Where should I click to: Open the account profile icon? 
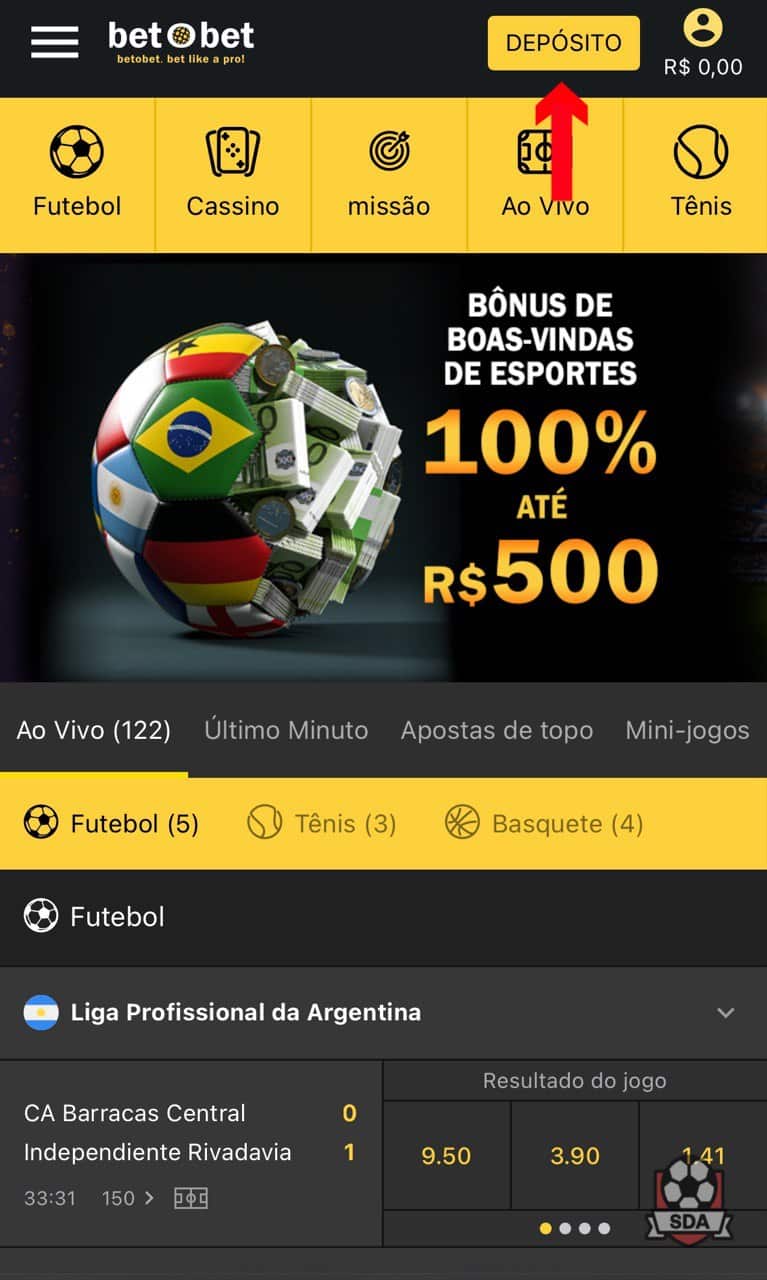tap(703, 27)
